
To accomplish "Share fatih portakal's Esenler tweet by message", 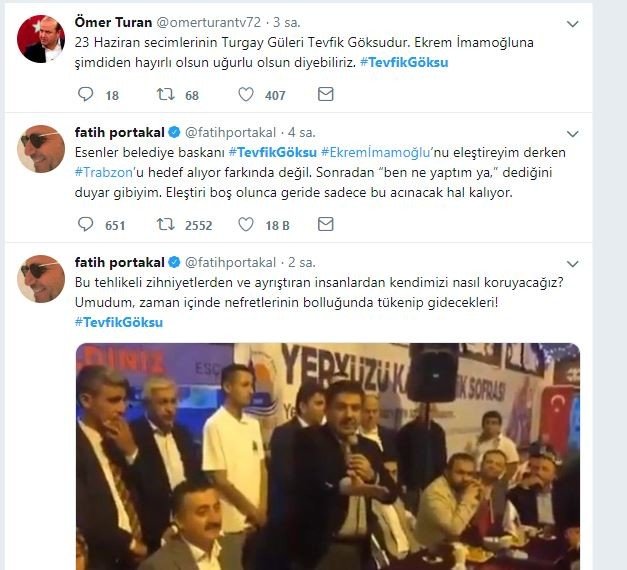I will point(325,225).
